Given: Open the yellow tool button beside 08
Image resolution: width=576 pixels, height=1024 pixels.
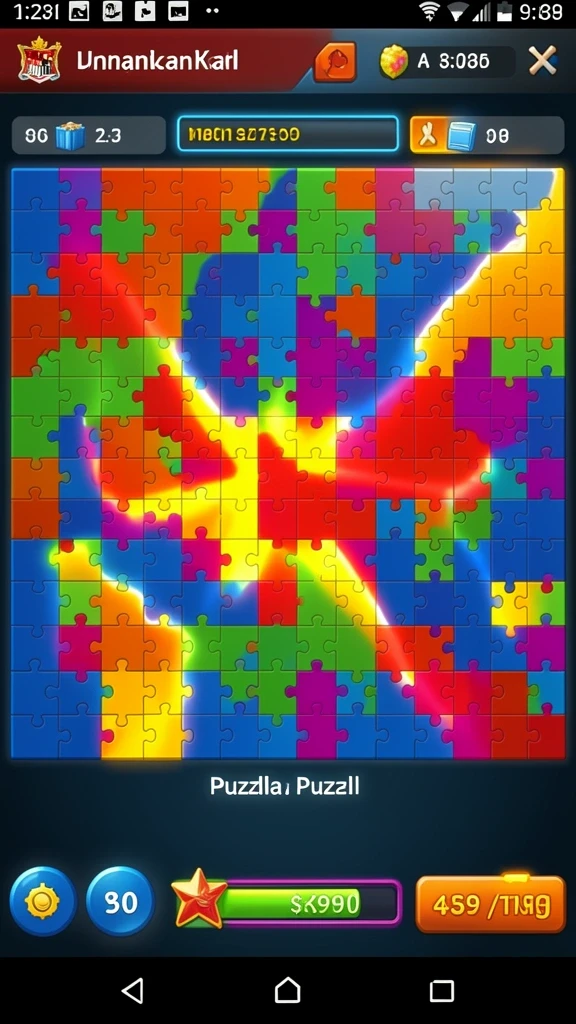Looking at the screenshot, I should (x=427, y=135).
